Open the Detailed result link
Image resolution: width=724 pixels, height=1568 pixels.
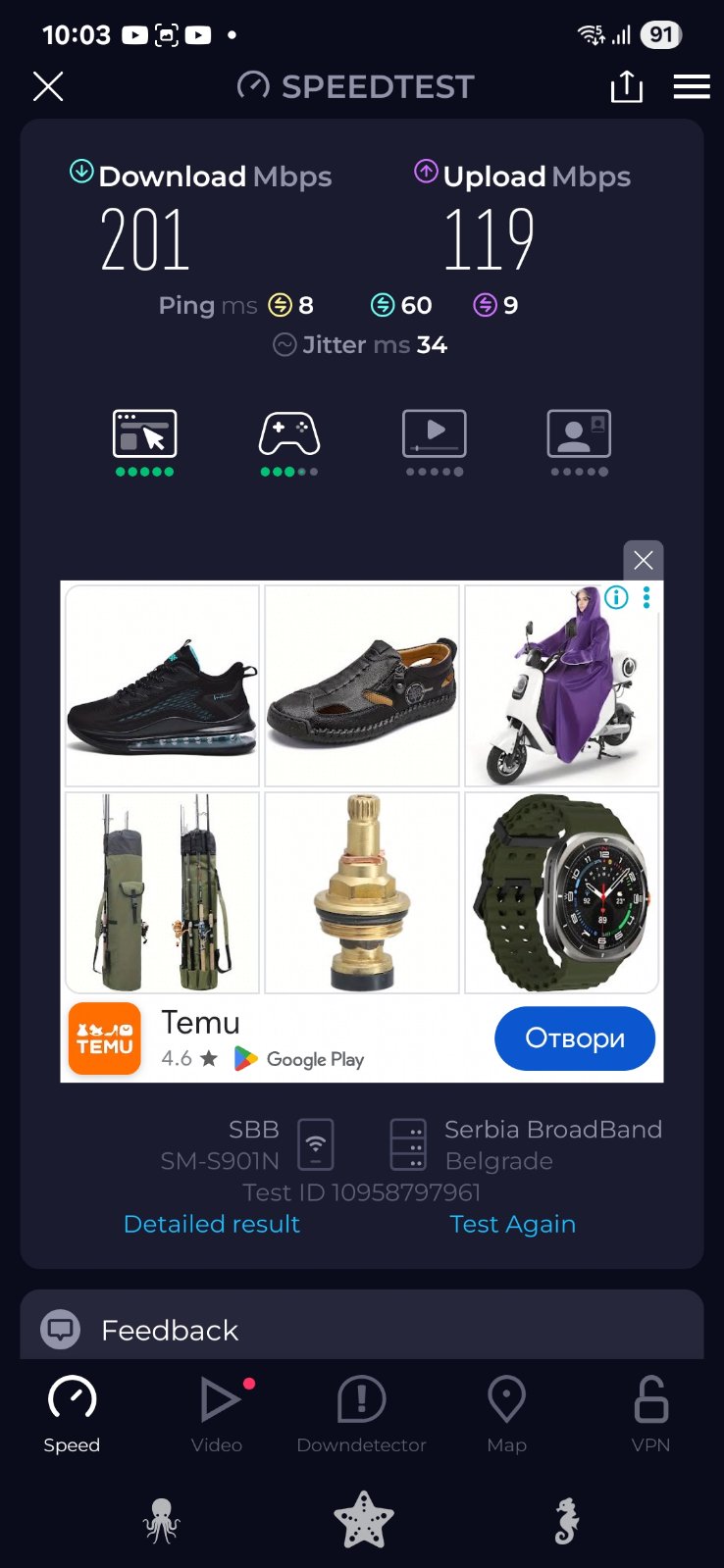[x=212, y=1224]
